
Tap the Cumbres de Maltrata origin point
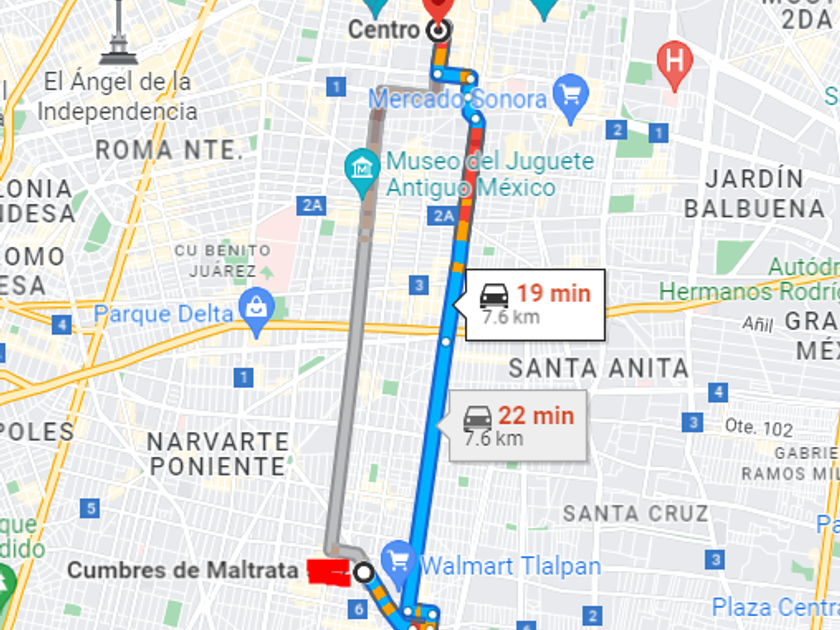pos(365,572)
